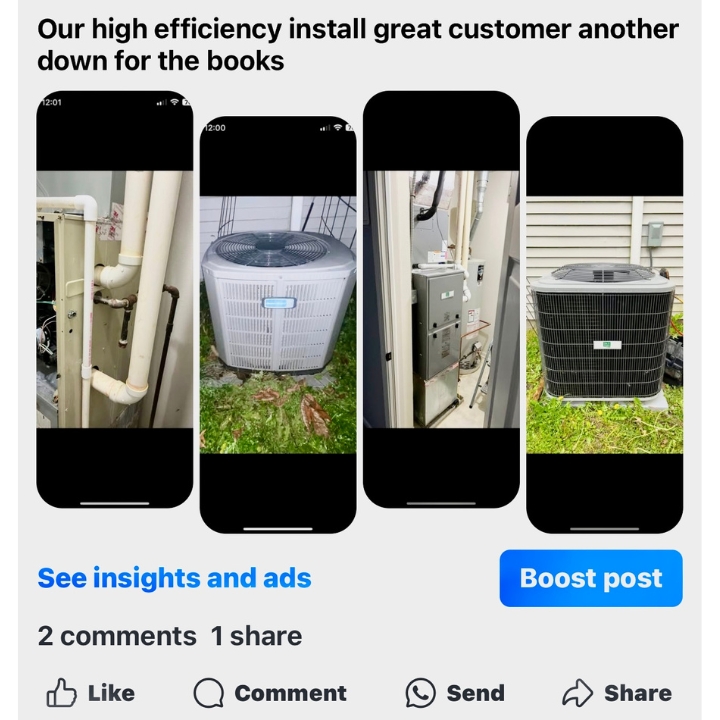The image size is (720, 720).
Task: Tap the Boost post button
Action: click(x=591, y=578)
